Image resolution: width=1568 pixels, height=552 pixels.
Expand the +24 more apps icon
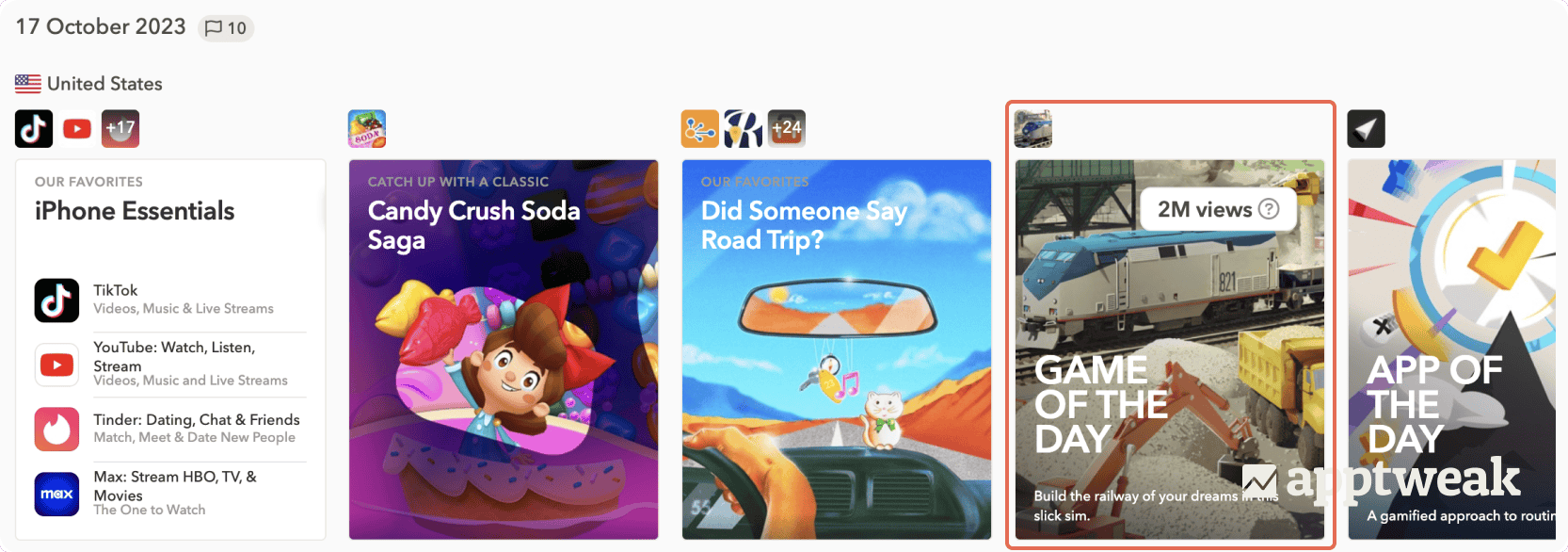tap(787, 129)
